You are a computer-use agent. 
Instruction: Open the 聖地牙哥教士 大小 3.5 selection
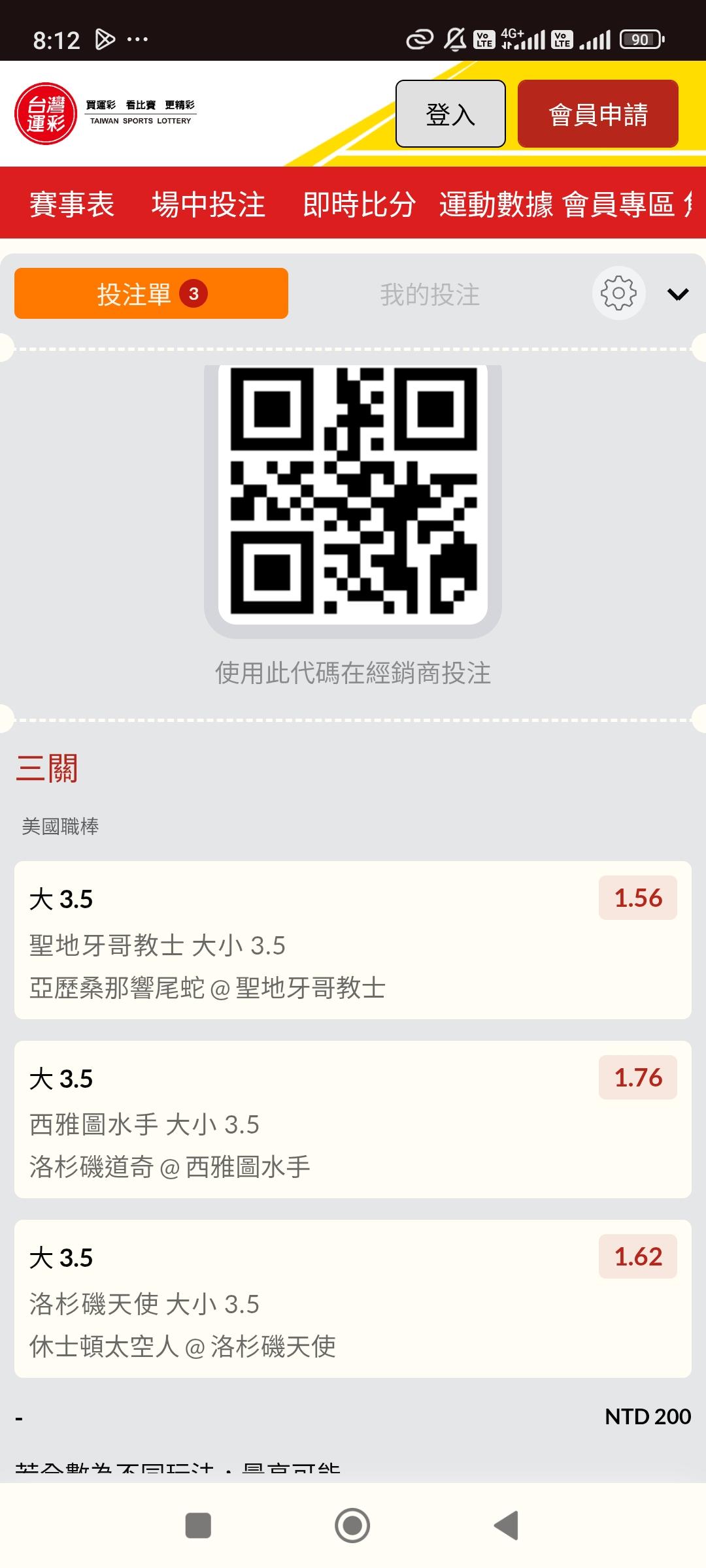point(353,940)
